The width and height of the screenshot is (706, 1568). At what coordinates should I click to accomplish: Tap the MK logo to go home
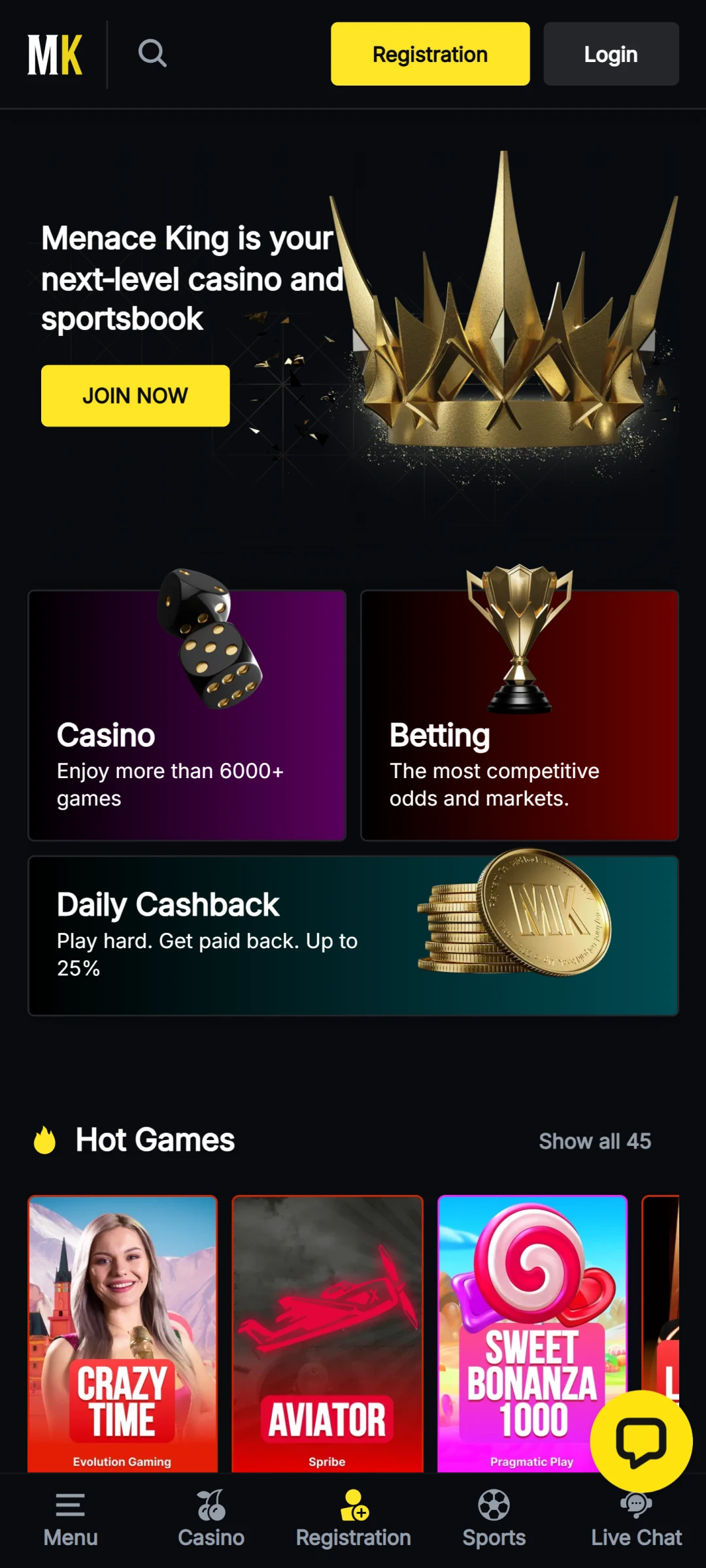pyautogui.click(x=55, y=55)
